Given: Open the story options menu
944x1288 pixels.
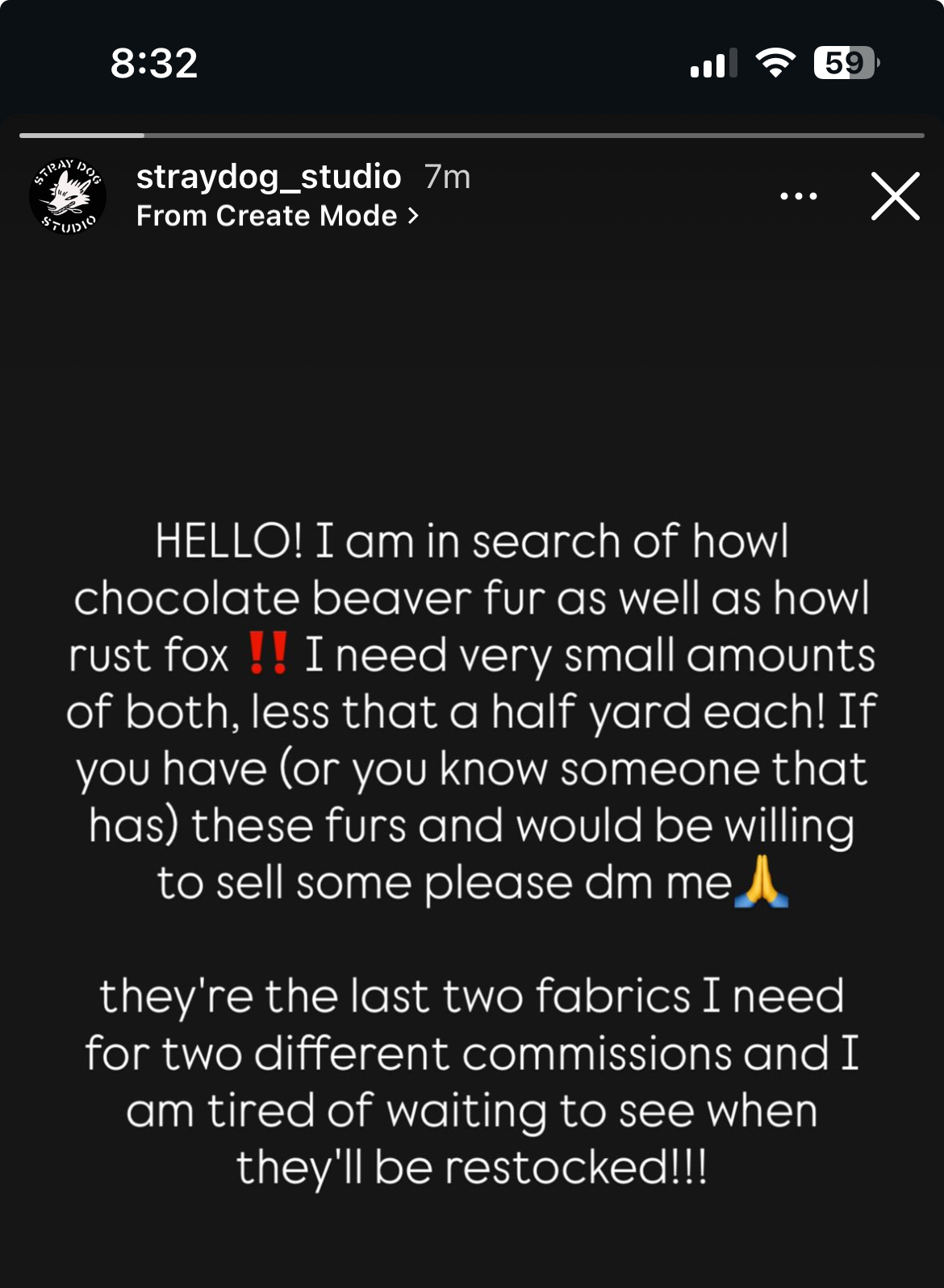Looking at the screenshot, I should click(798, 196).
